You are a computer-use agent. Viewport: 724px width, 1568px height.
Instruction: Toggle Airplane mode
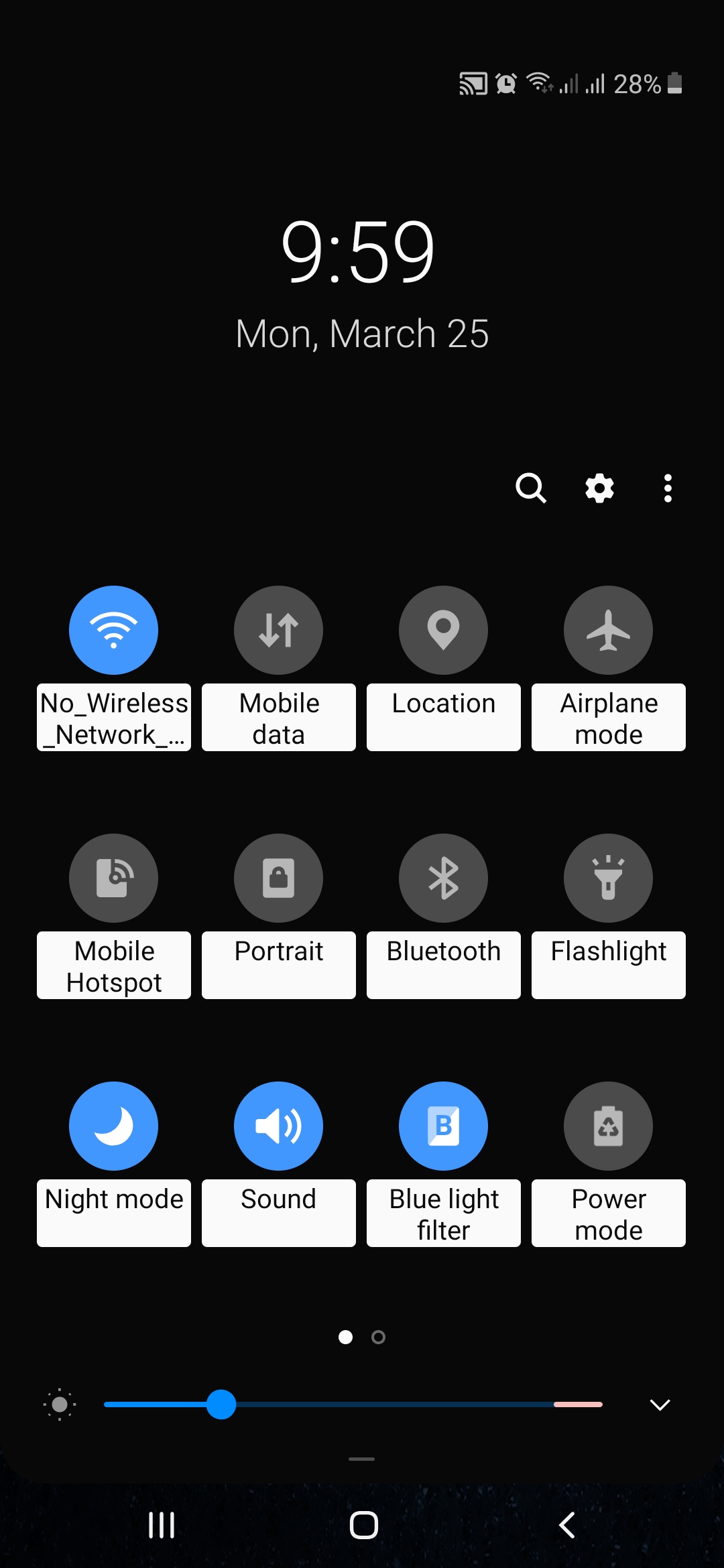click(x=608, y=630)
